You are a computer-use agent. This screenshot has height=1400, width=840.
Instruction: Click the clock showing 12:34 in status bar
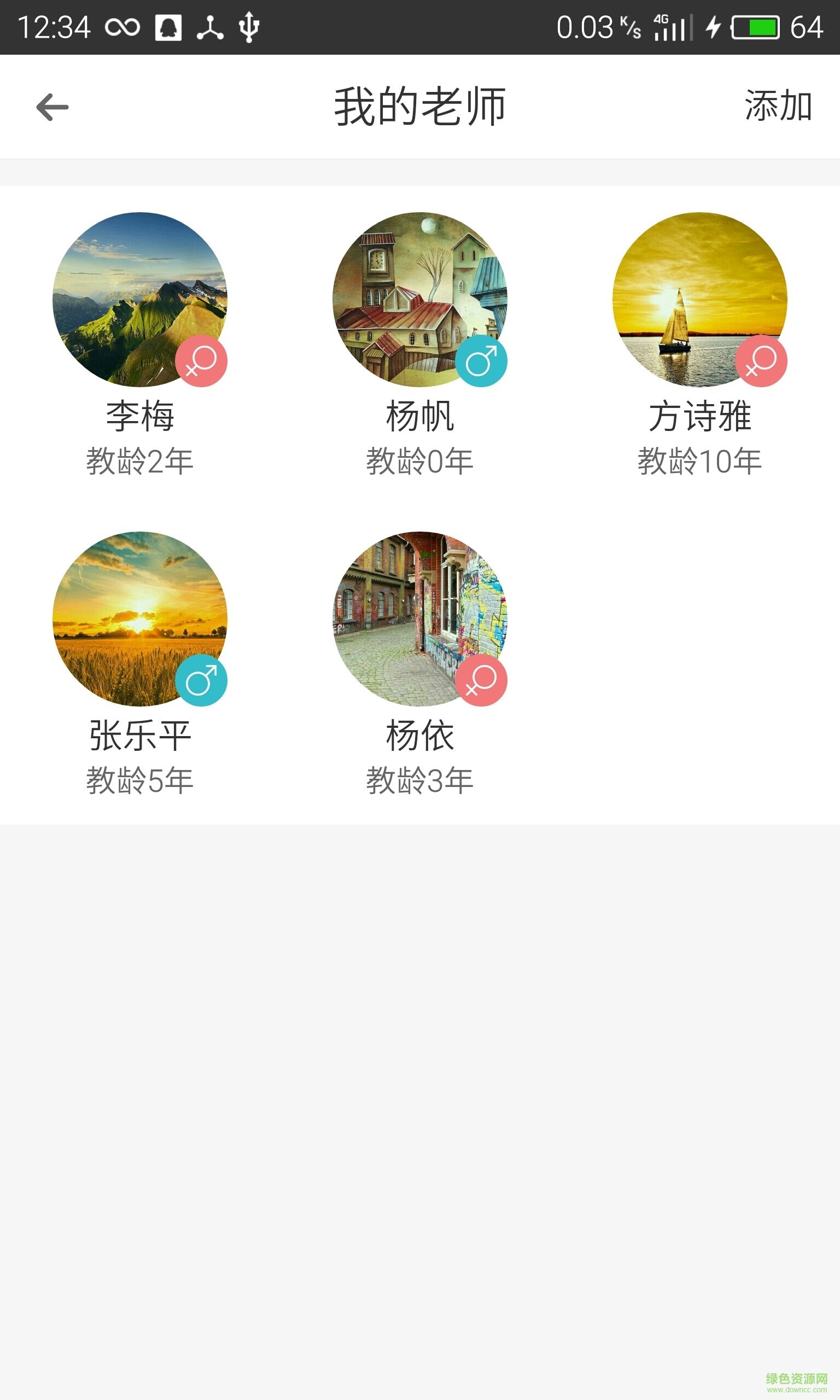click(x=57, y=26)
